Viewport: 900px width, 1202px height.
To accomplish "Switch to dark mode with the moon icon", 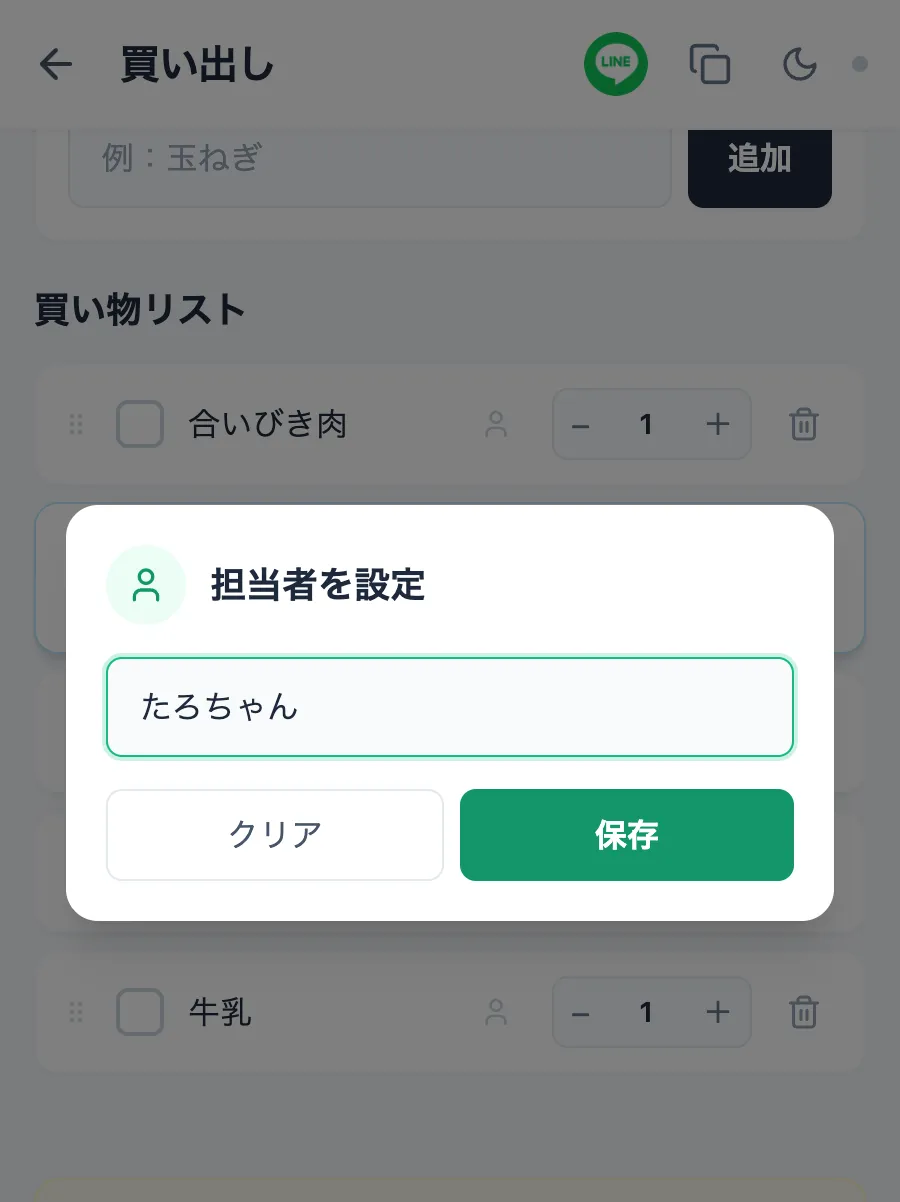I will 798,63.
